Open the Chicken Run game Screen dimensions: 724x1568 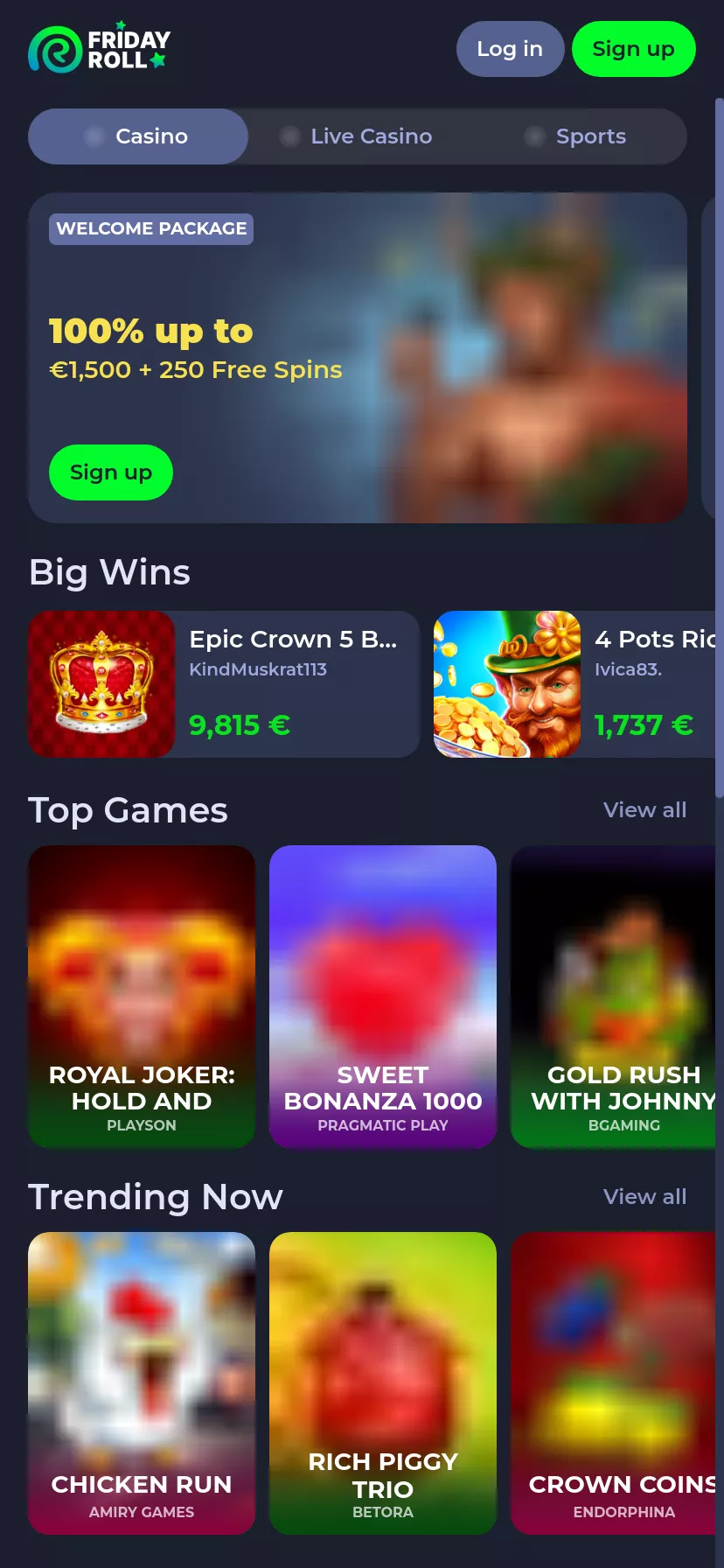pos(142,1382)
